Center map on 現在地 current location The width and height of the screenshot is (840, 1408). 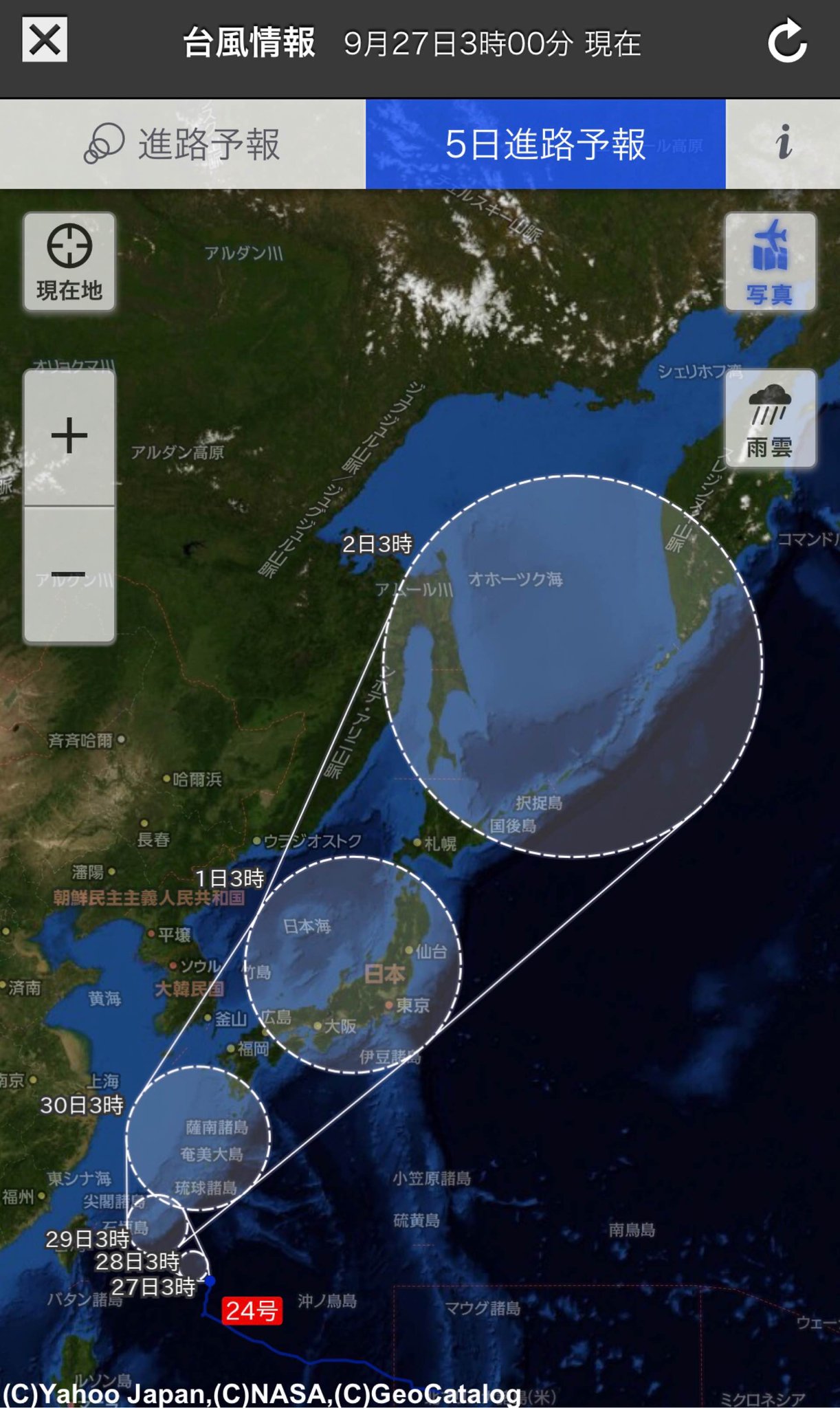click(x=69, y=262)
